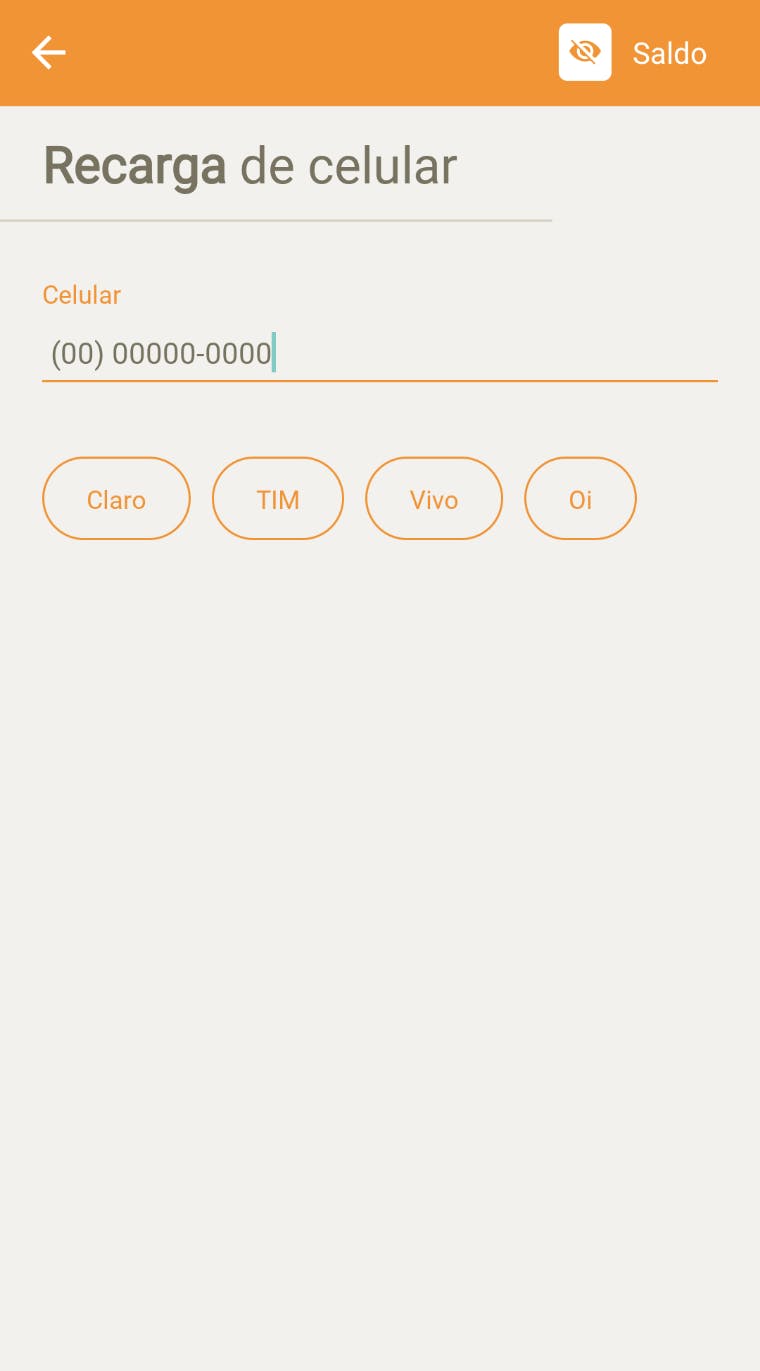Click the underline of the phone input

380,381
